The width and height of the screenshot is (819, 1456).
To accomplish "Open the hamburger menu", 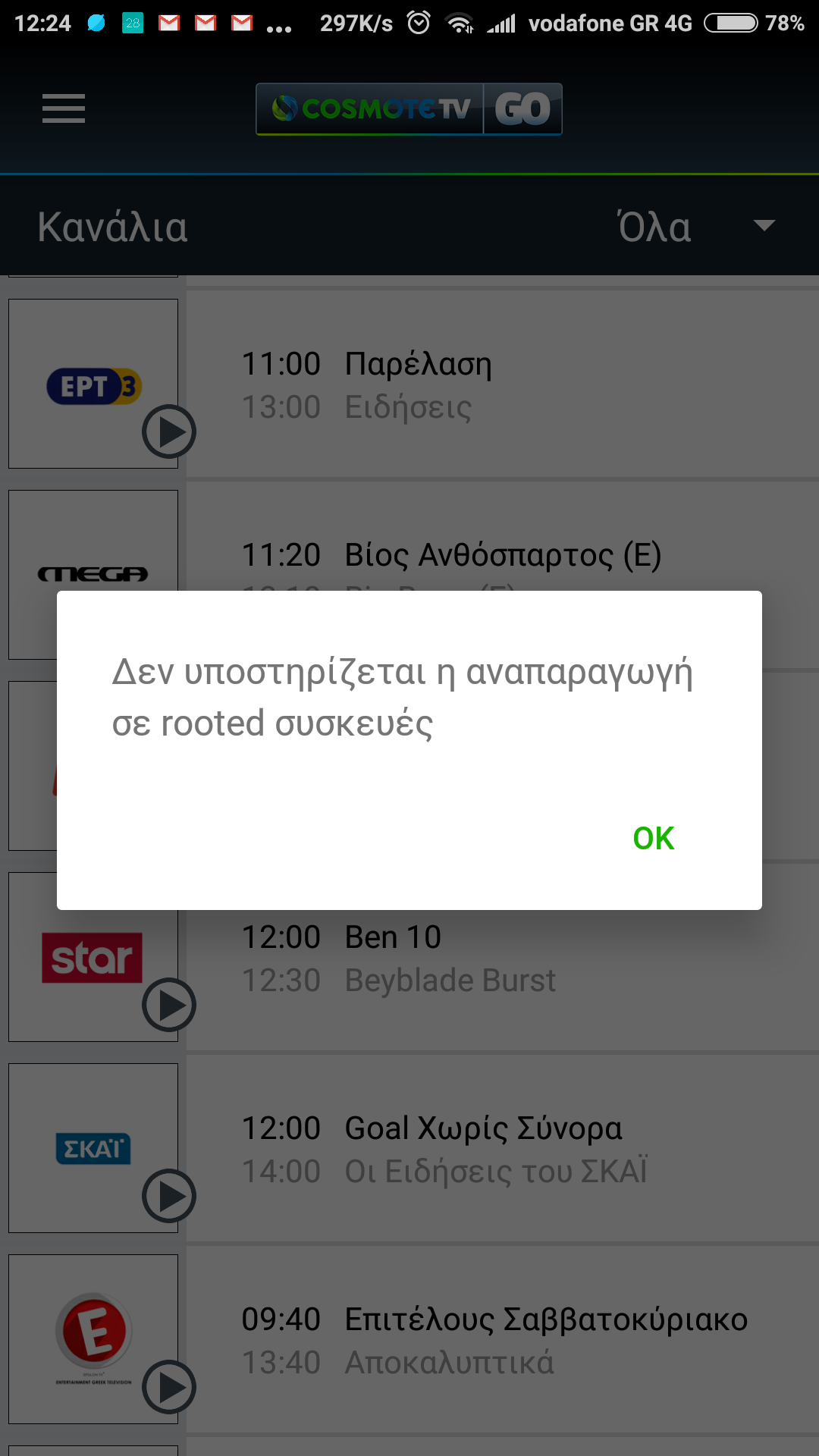I will tap(64, 108).
